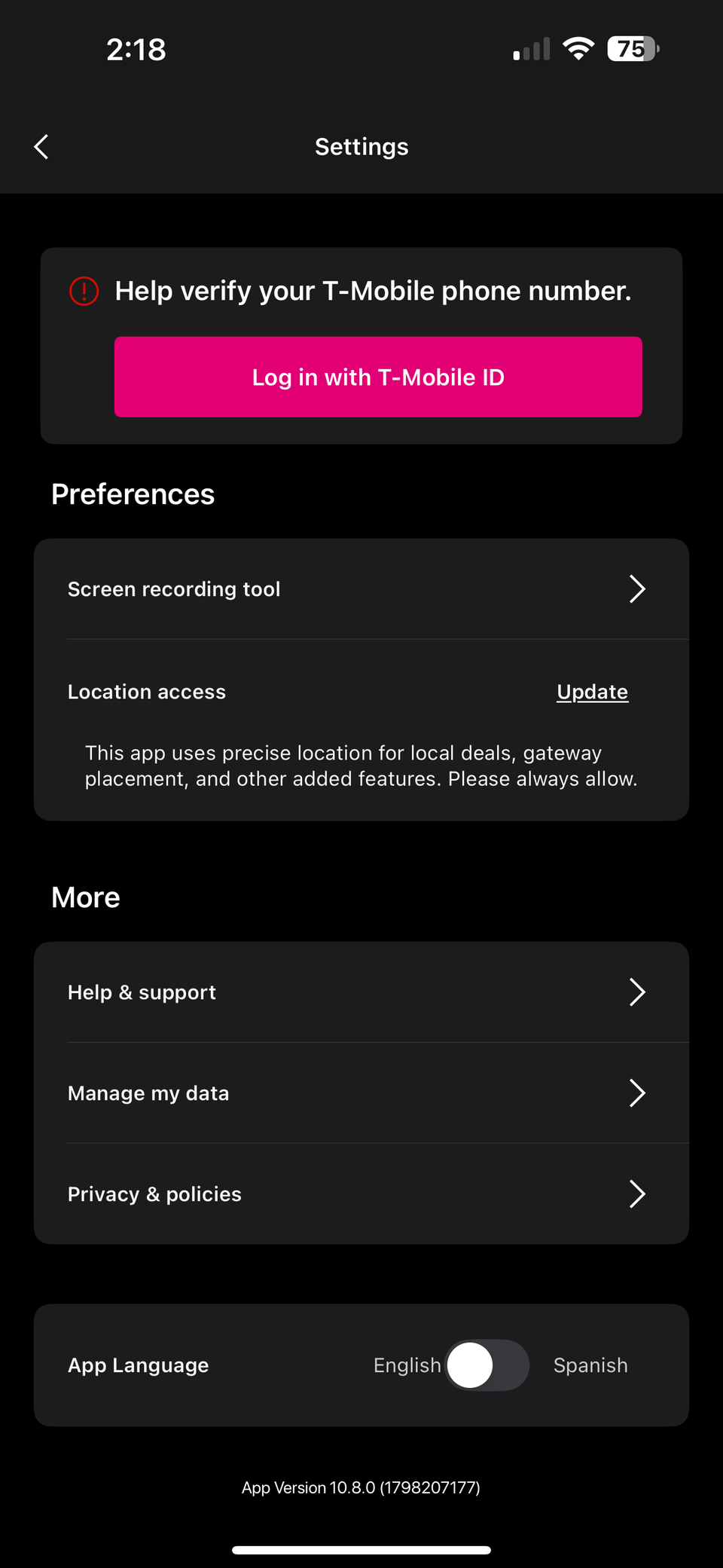This screenshot has height=1568, width=723.
Task: Toggle App Language to Spanish
Action: tap(487, 1365)
